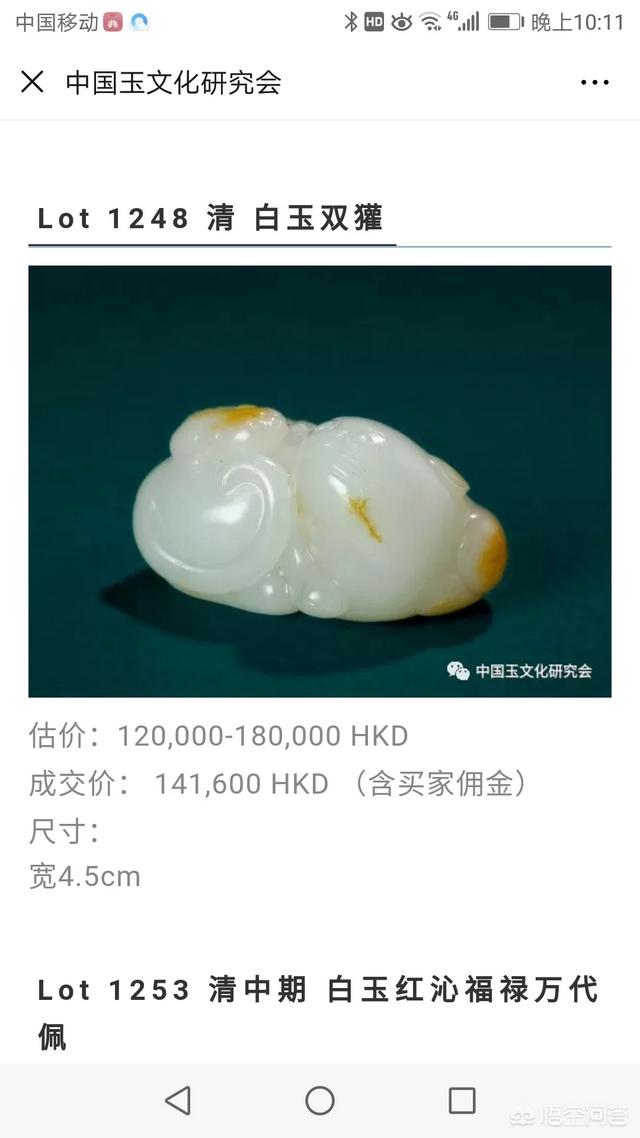This screenshot has height=1138, width=640.
Task: Tap the system back button
Action: [178, 1100]
